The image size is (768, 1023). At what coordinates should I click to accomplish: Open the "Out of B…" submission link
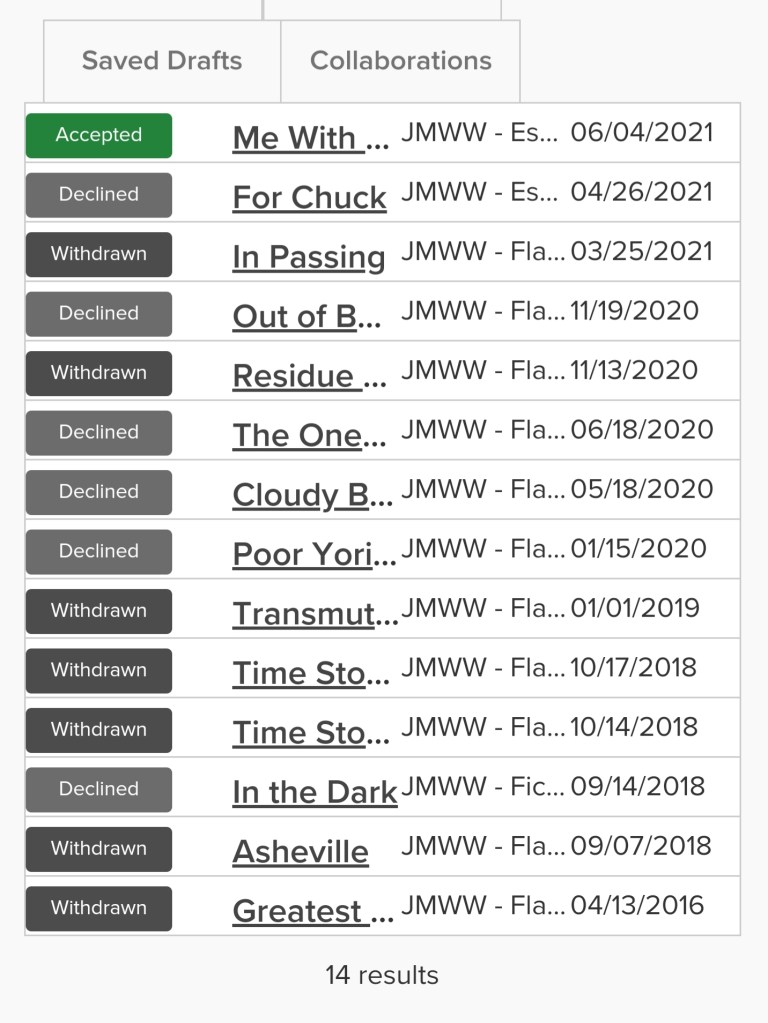pyautogui.click(x=307, y=317)
